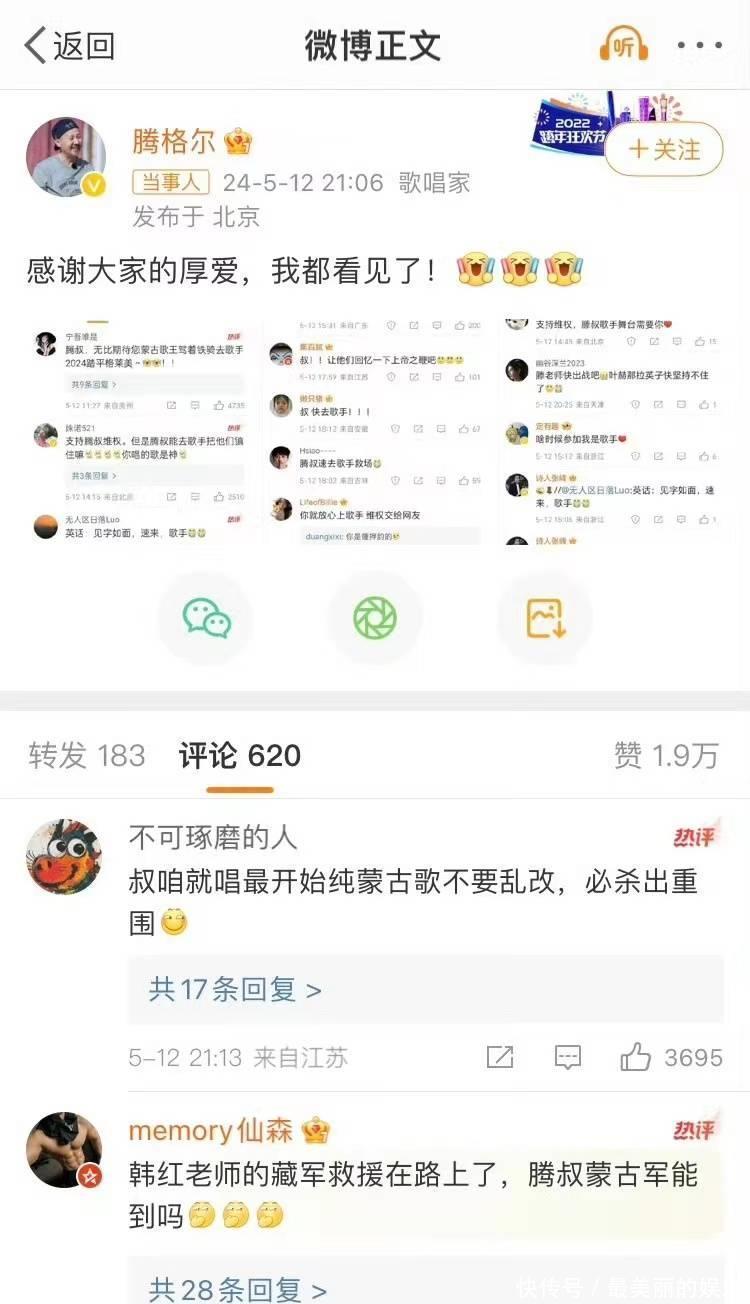
Task: Open memory仙森's profile avatar
Action: [64, 1150]
